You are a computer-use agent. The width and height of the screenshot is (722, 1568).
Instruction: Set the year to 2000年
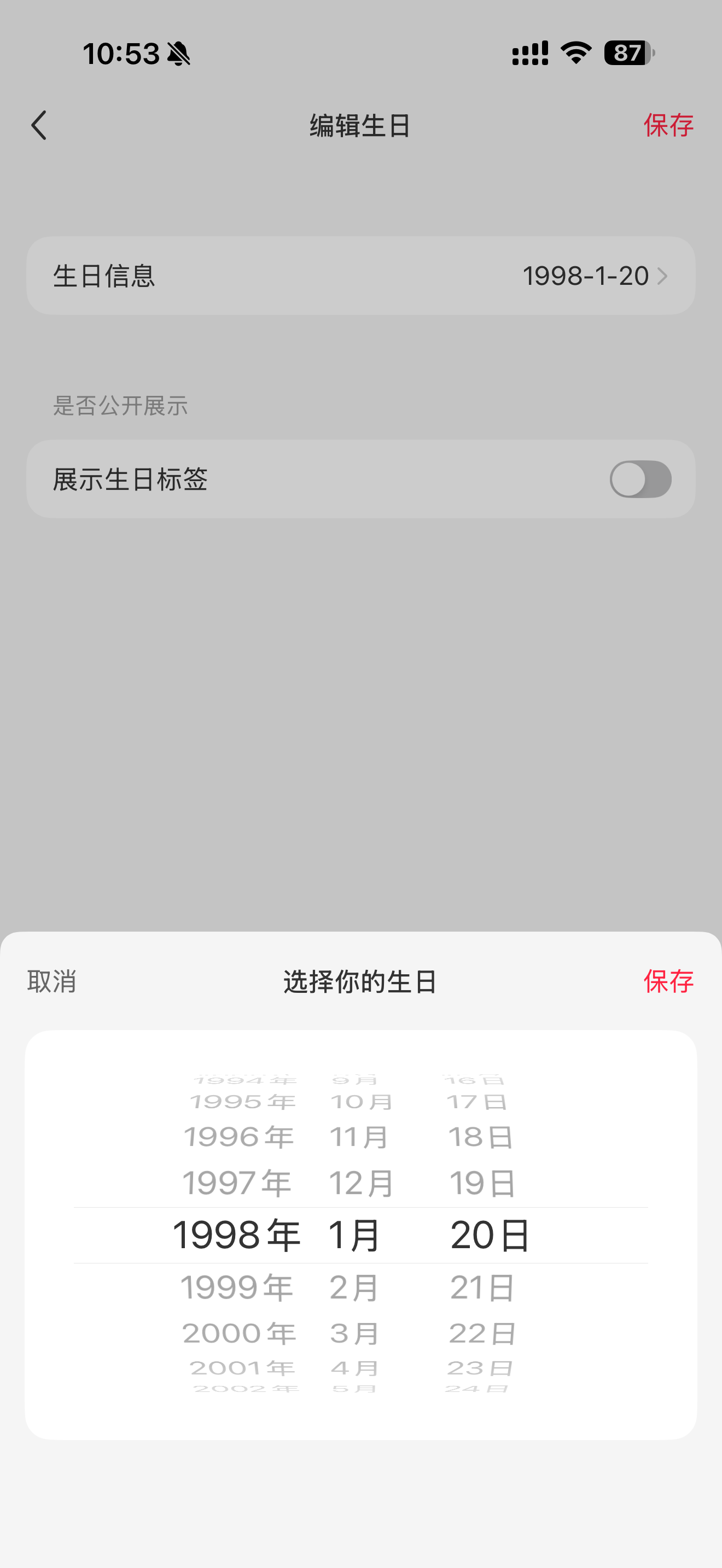coord(238,1333)
